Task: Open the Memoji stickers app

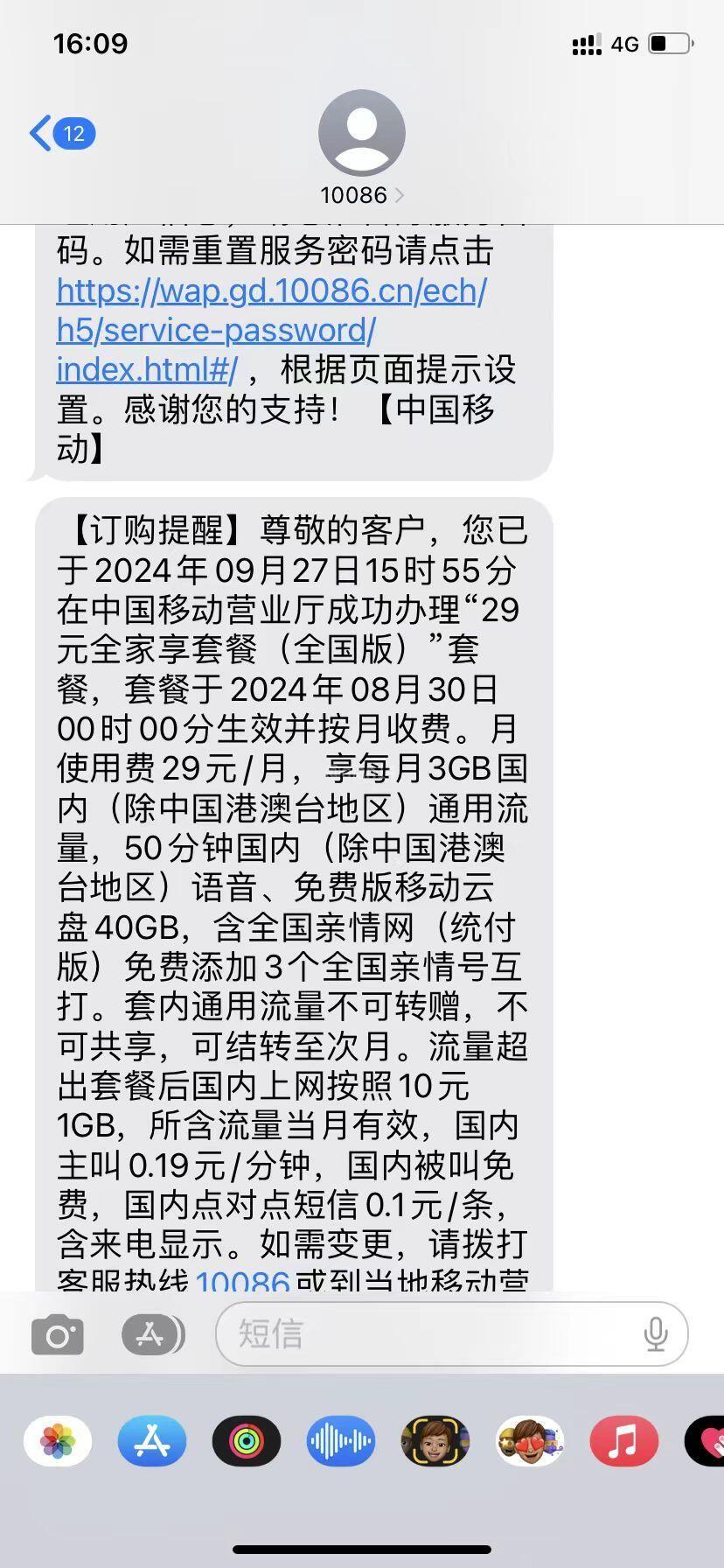Action: [x=435, y=1440]
